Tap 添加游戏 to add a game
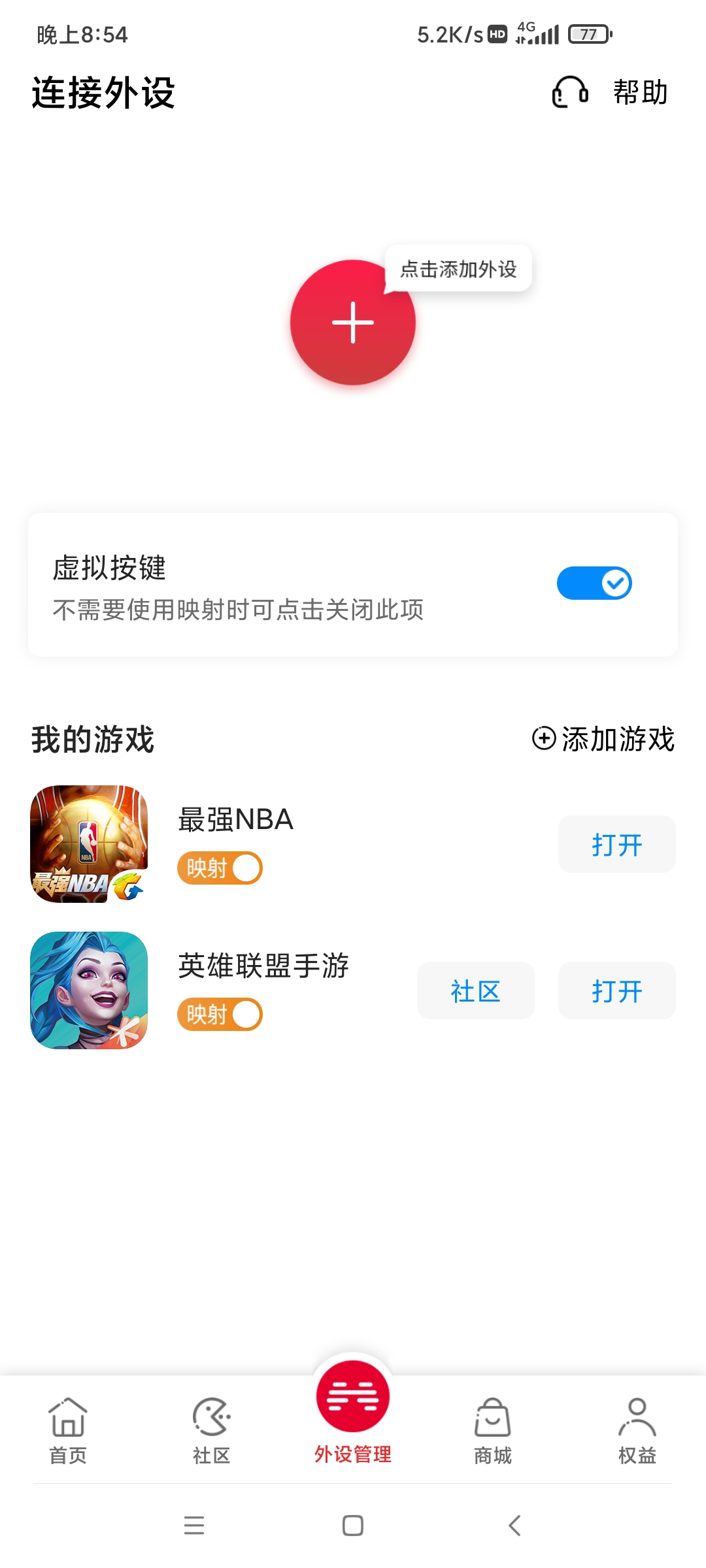This screenshot has height=1568, width=706. pos(603,739)
